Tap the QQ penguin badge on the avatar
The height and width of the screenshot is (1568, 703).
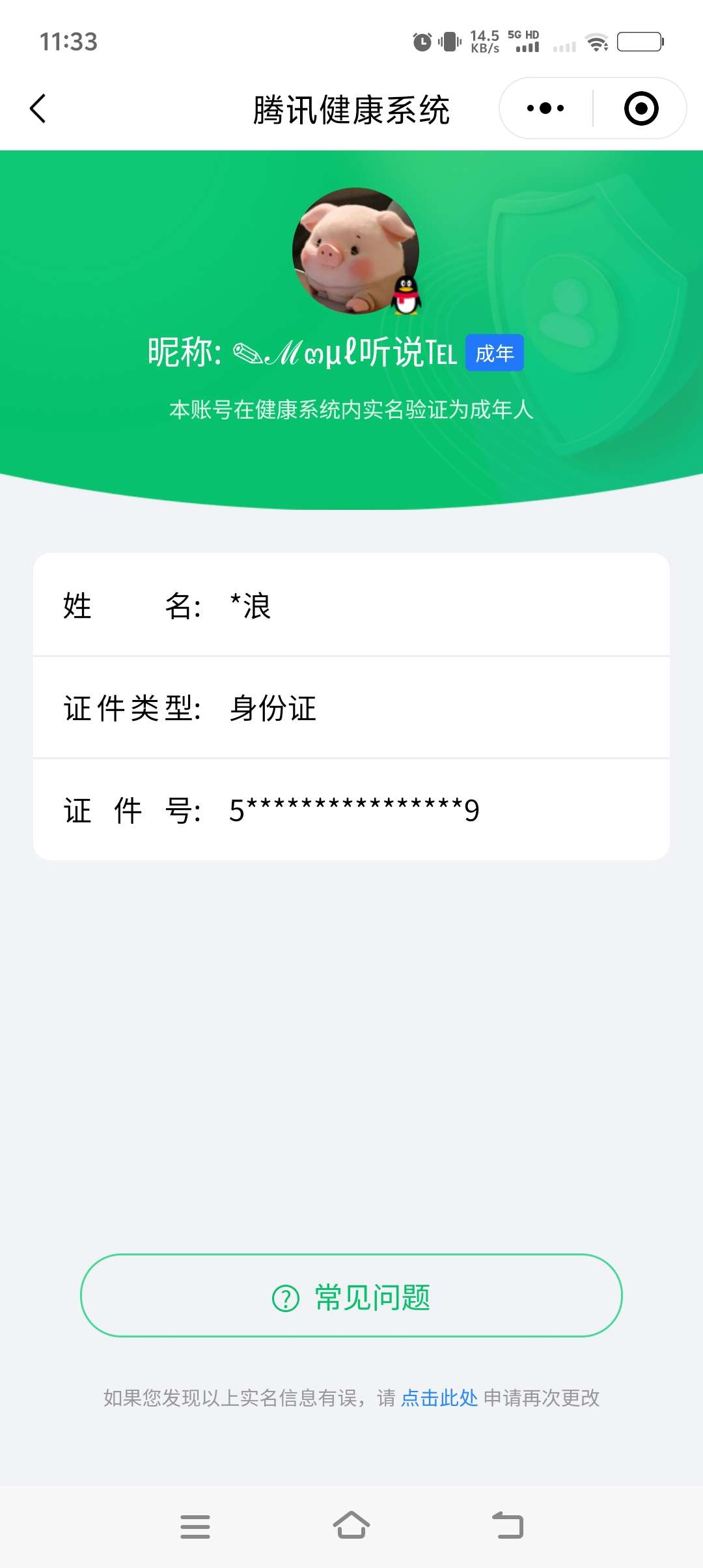point(407,296)
